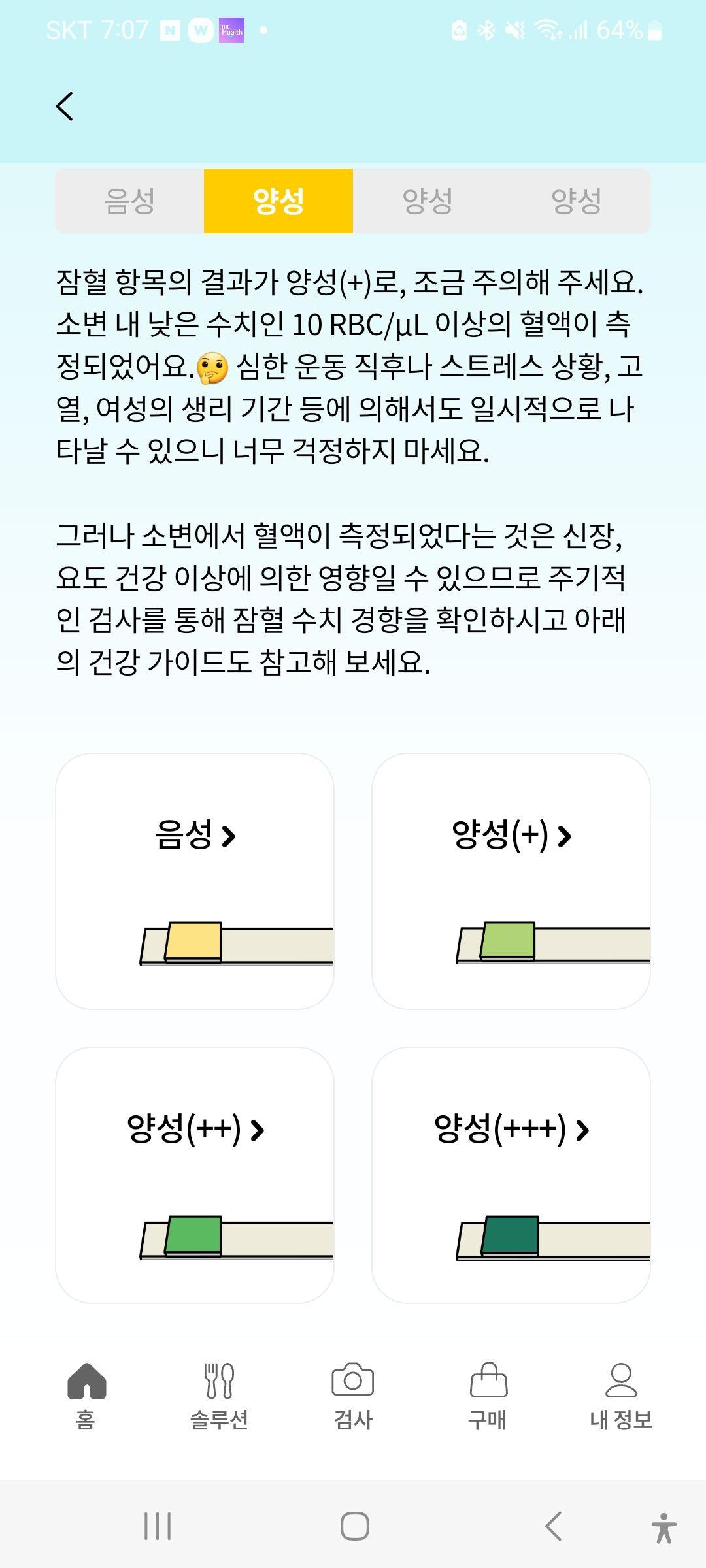The width and height of the screenshot is (706, 1568).
Task: Go back using the top-left arrow
Action: coord(64,106)
